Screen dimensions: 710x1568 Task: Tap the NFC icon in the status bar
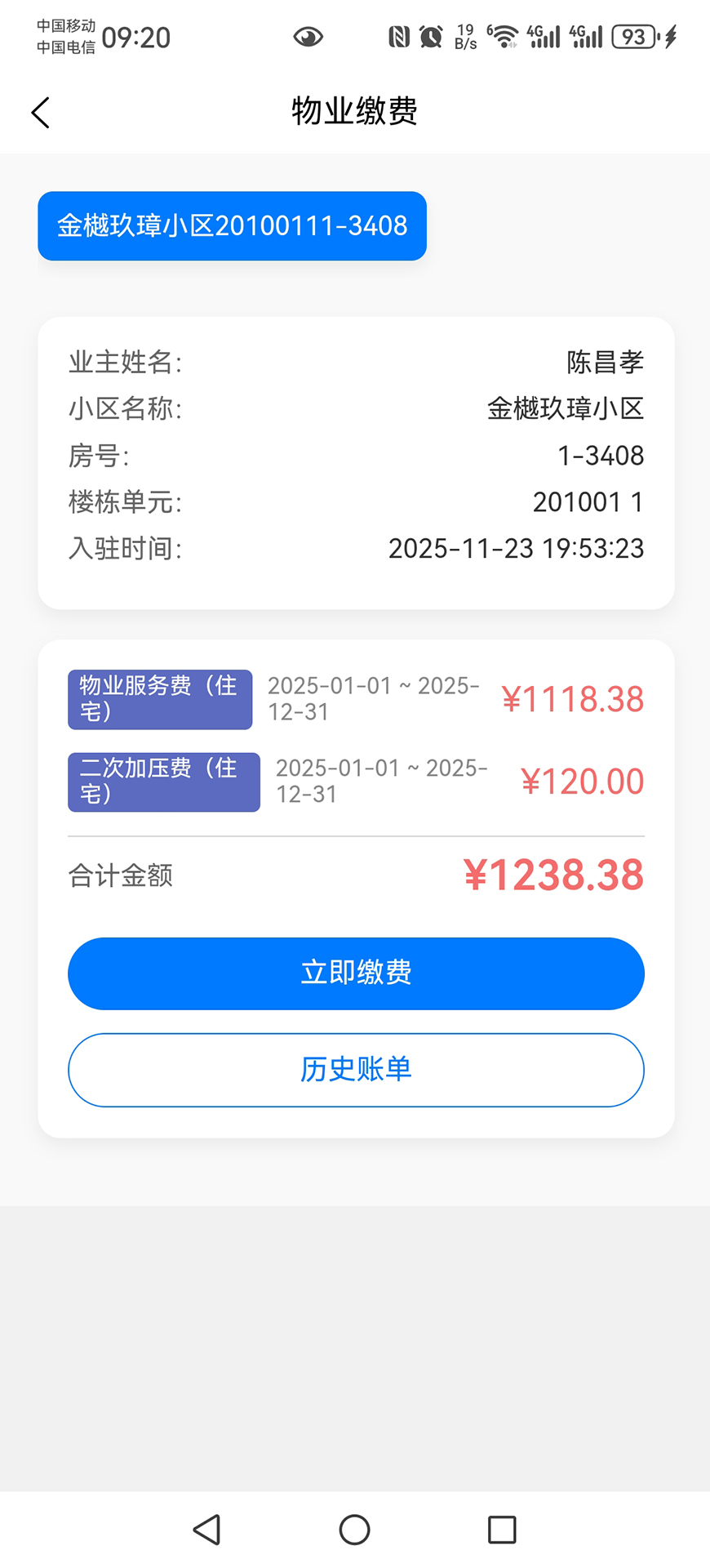click(x=399, y=37)
